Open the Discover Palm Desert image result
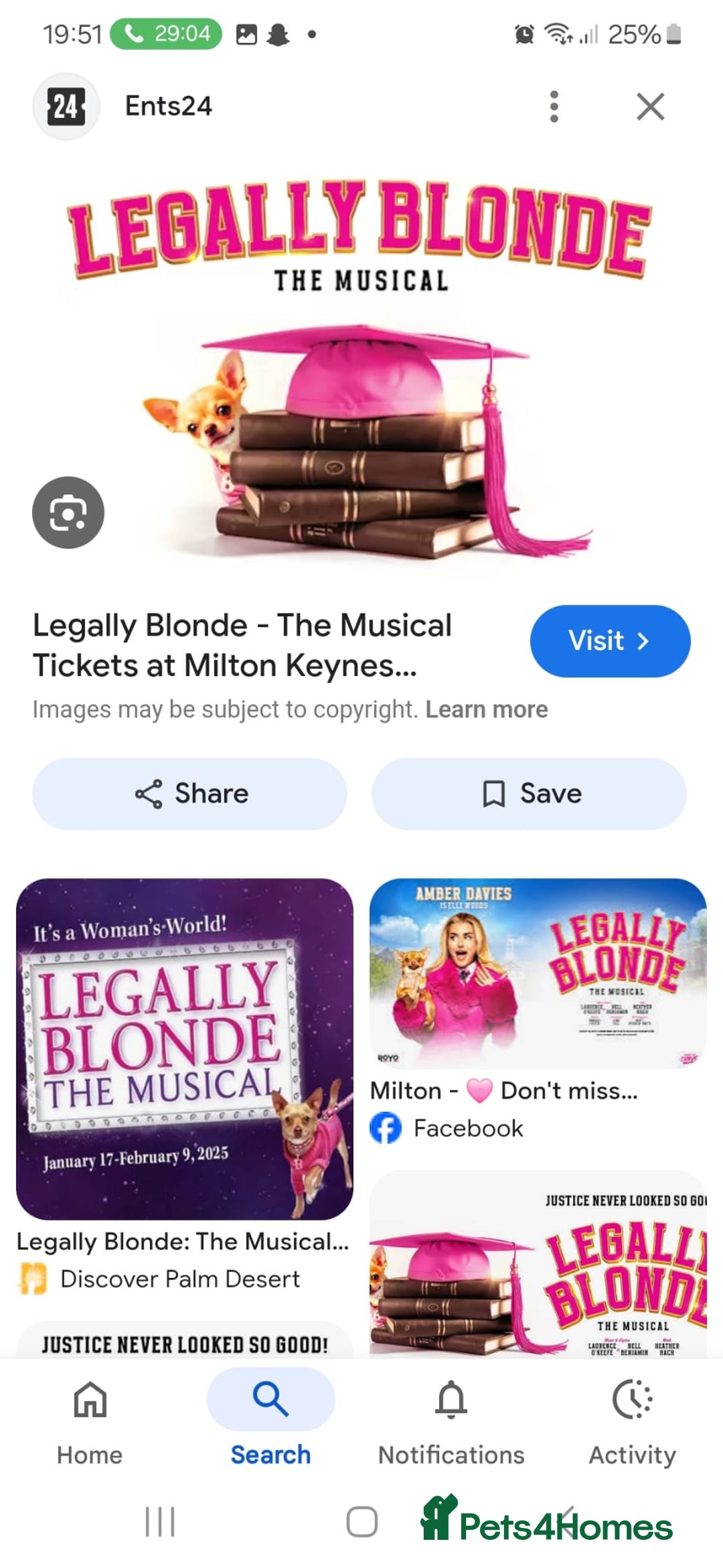The image size is (723, 1568). point(185,1049)
